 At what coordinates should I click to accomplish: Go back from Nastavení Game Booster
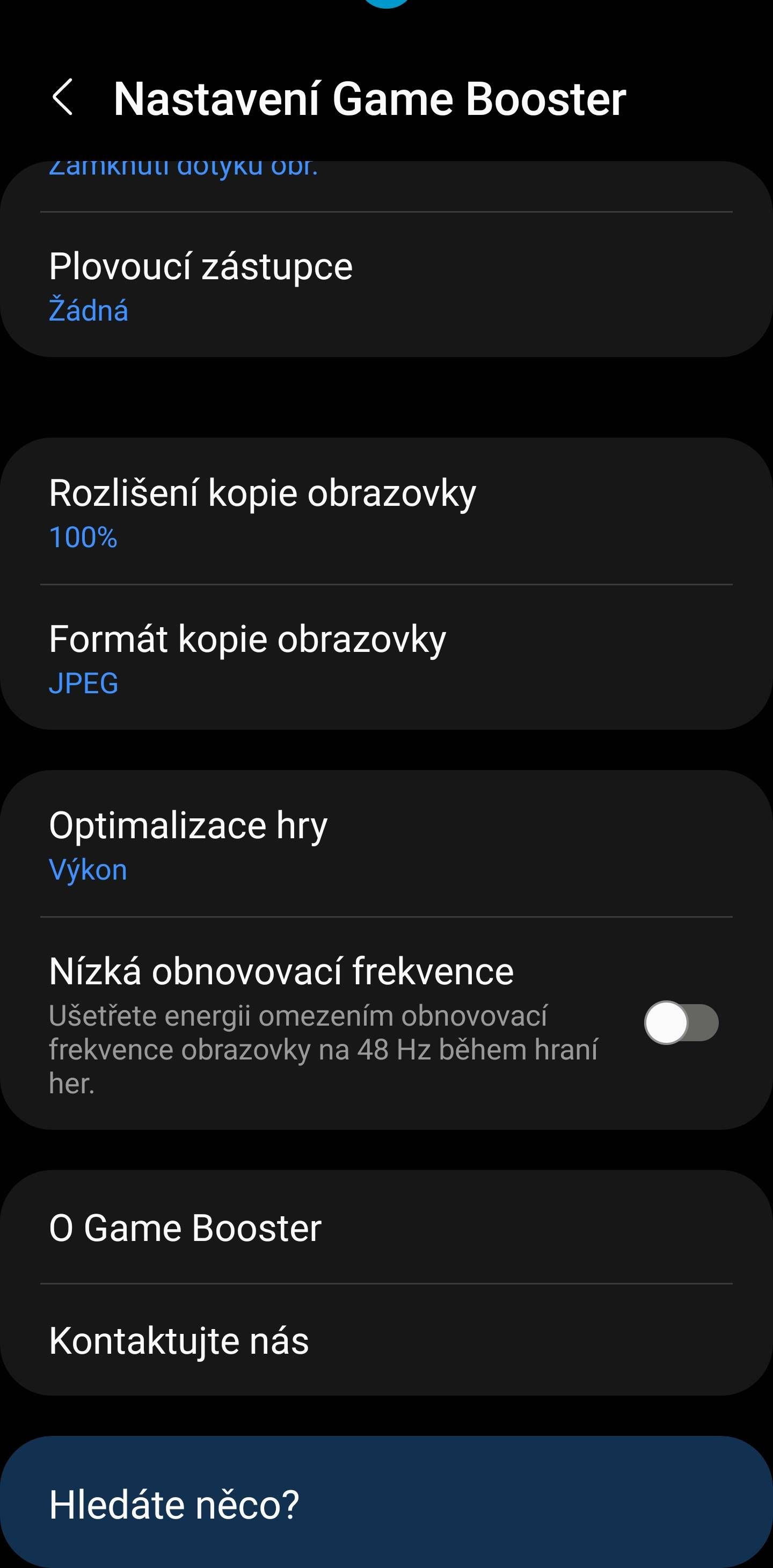tap(63, 97)
